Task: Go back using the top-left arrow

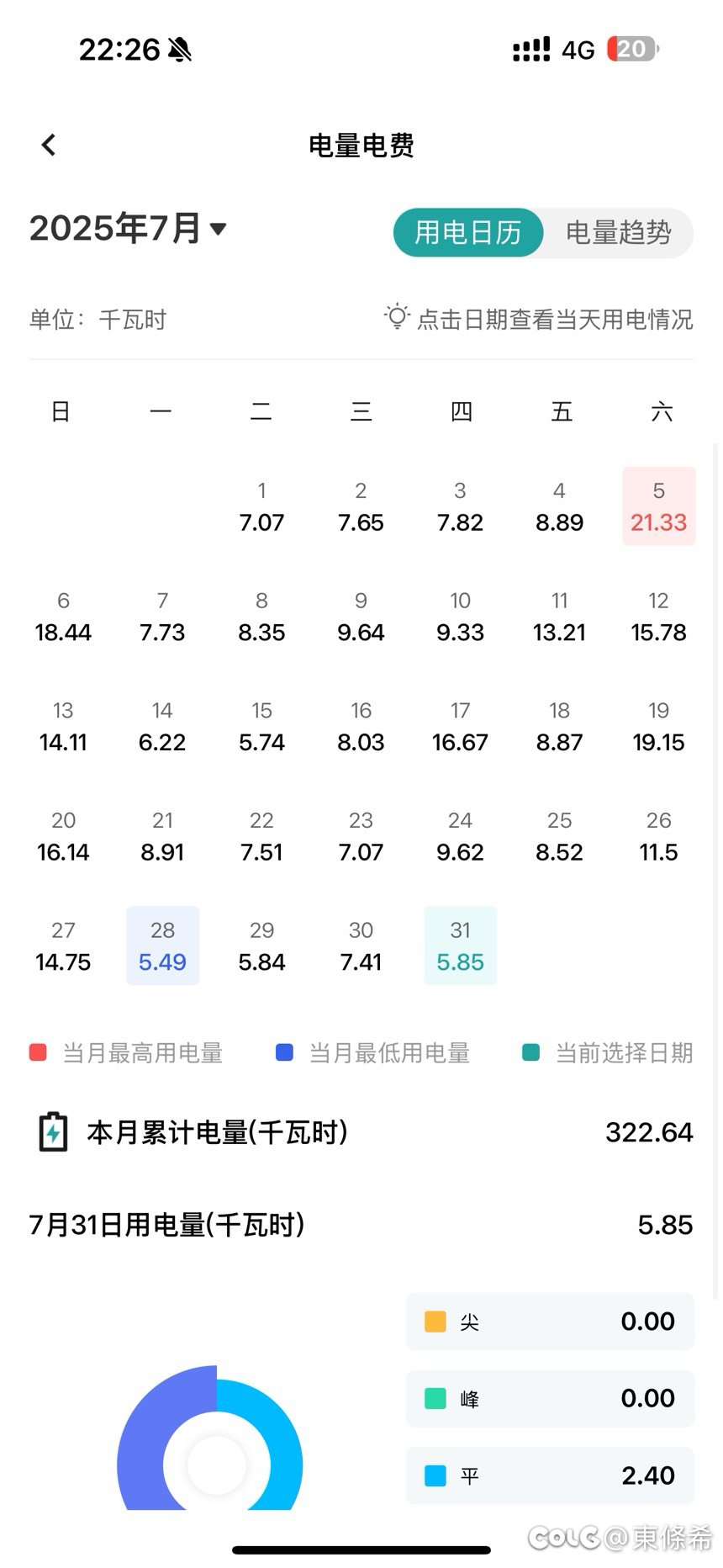Action: pyautogui.click(x=49, y=145)
